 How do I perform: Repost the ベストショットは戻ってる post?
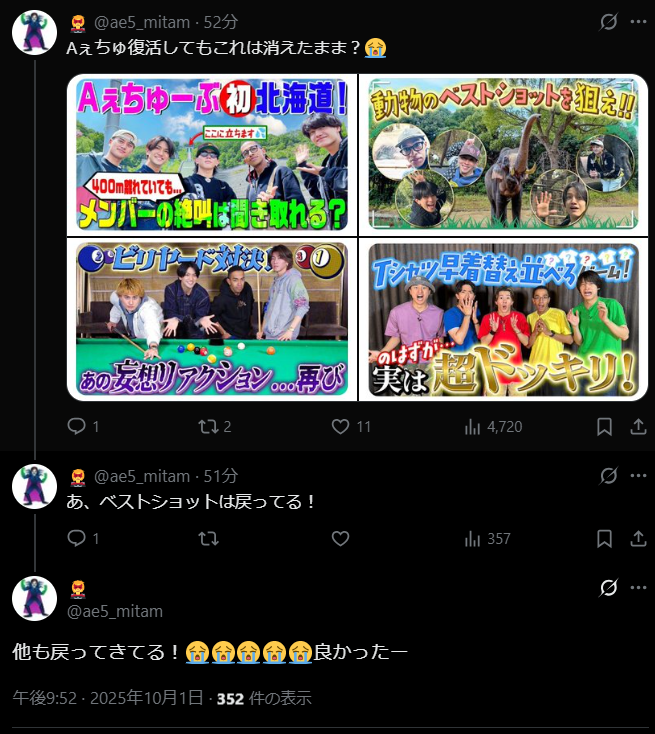coord(209,538)
